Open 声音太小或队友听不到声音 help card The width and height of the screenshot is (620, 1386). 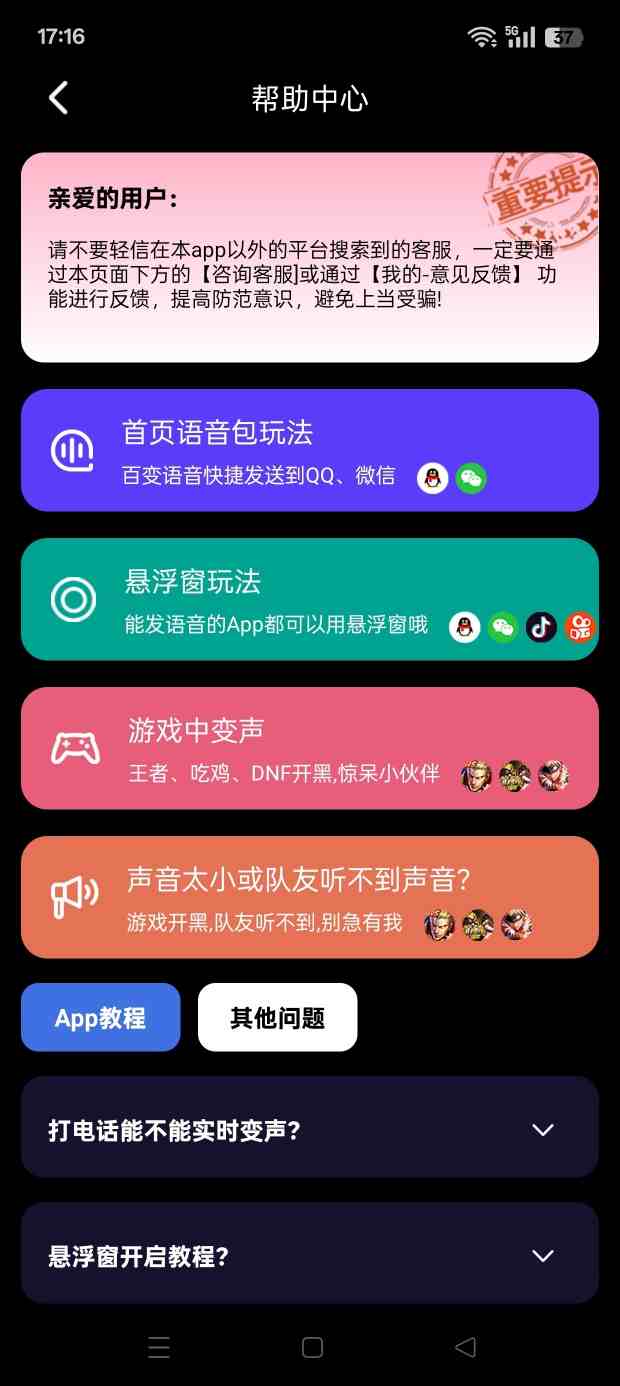309,897
